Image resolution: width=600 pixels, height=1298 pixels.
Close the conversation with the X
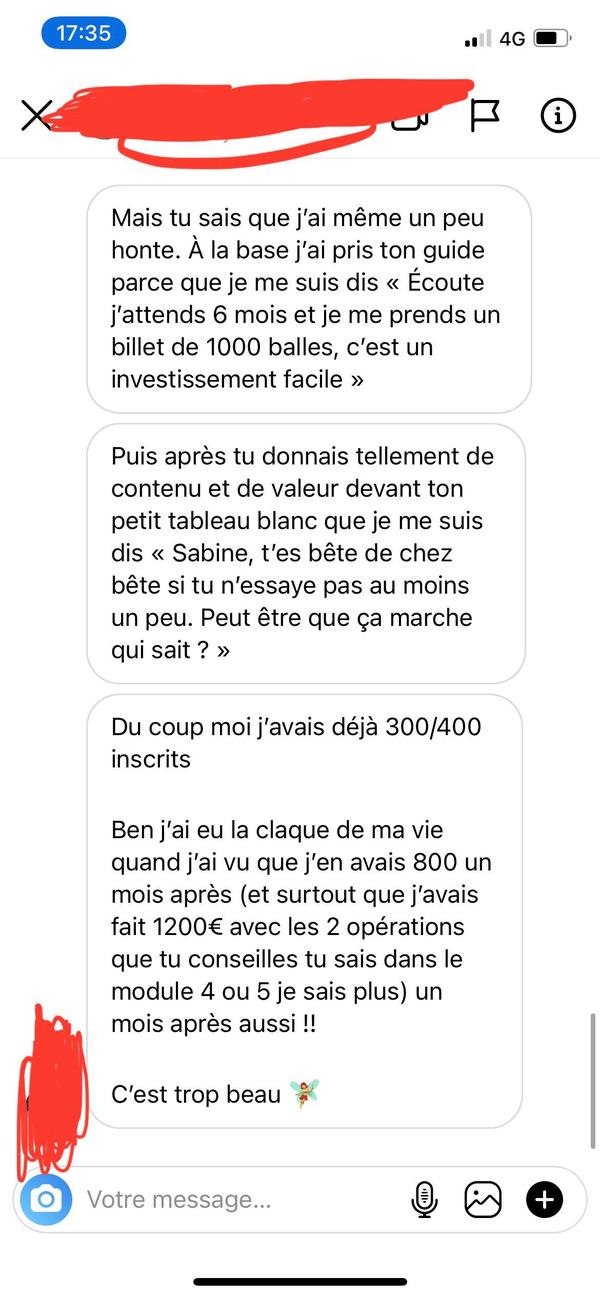[x=35, y=116]
